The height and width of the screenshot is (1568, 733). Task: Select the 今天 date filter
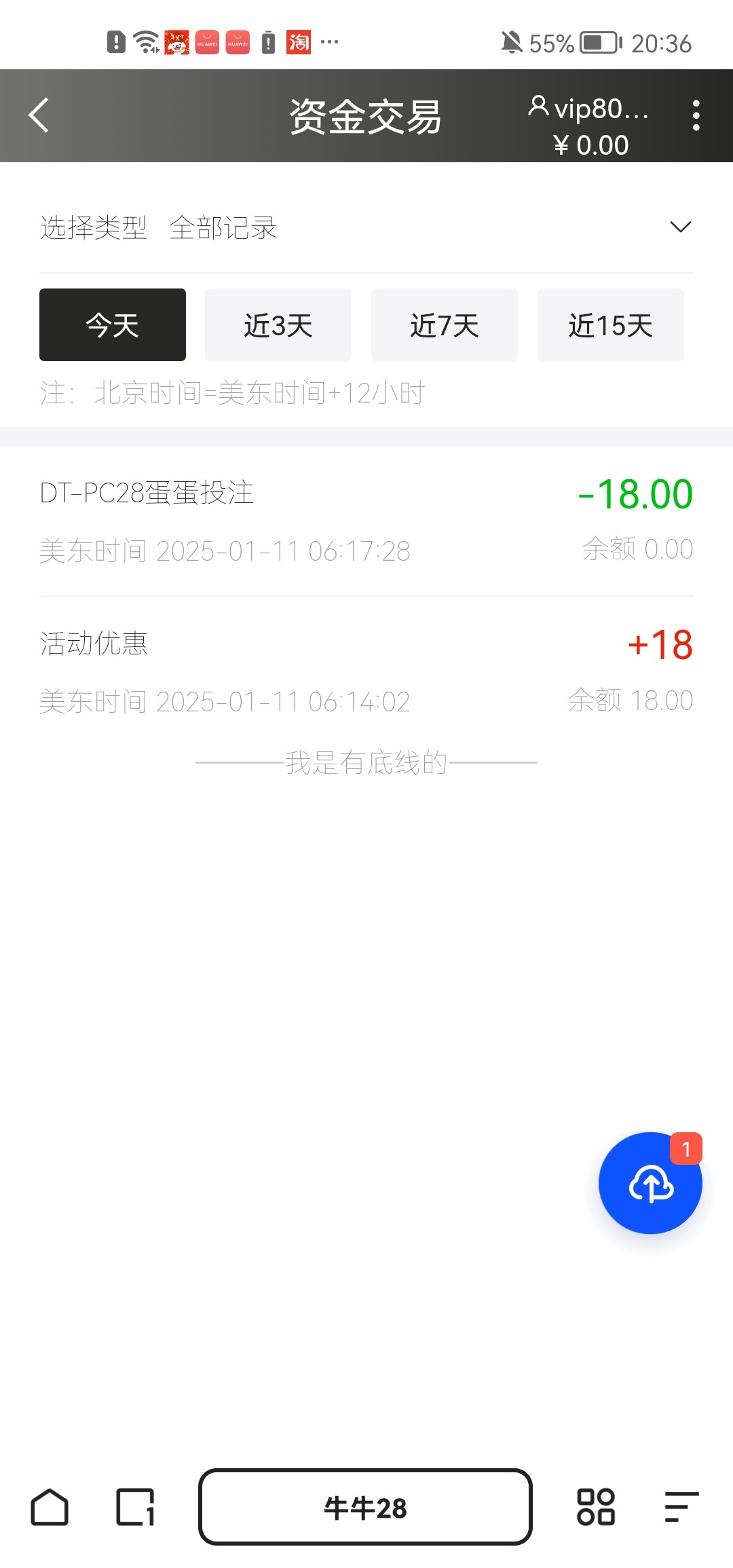click(113, 325)
